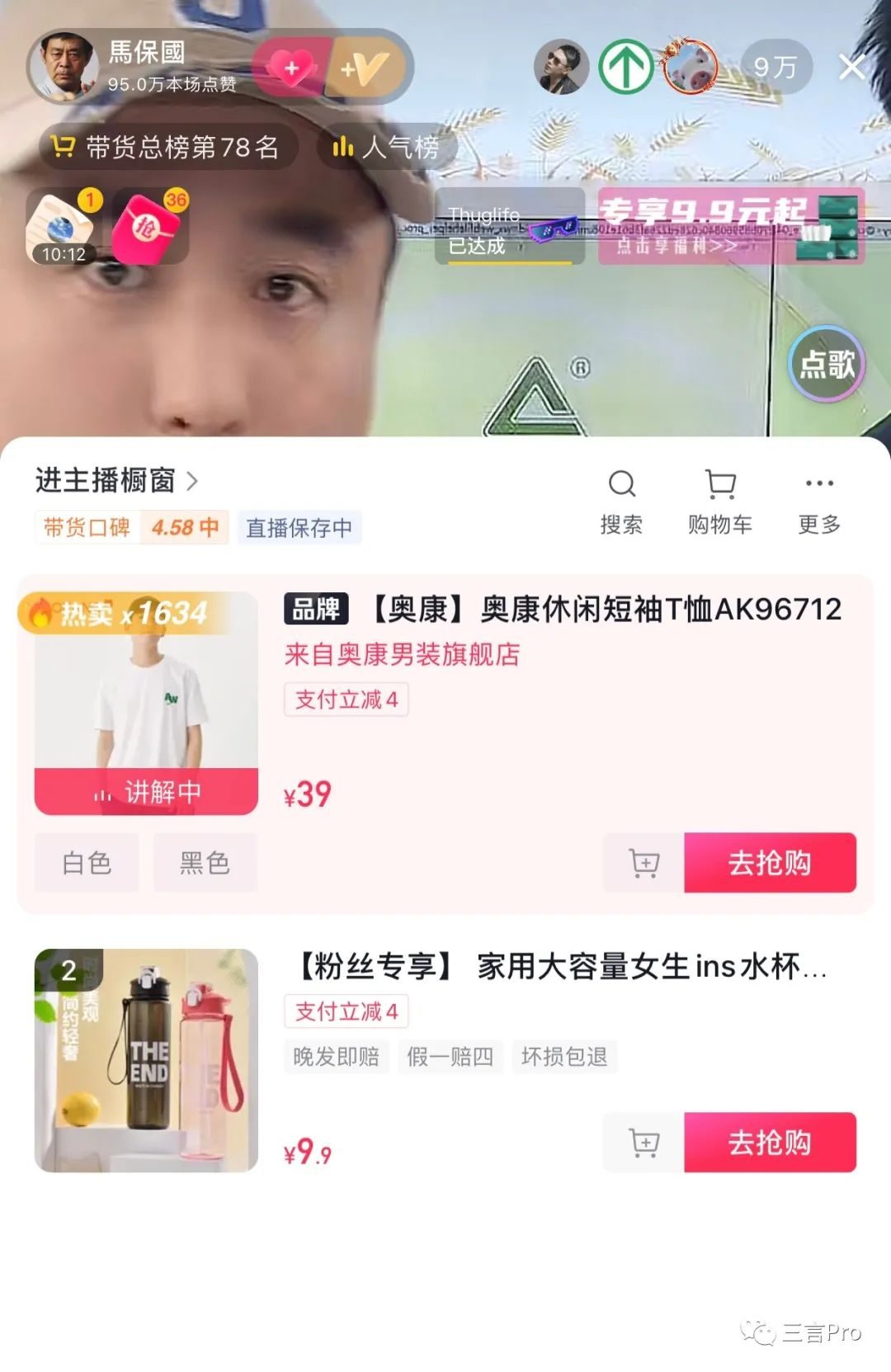Tap 去抢购 on the ¥39 T-shirt
The width and height of the screenshot is (891, 1372).
771,863
